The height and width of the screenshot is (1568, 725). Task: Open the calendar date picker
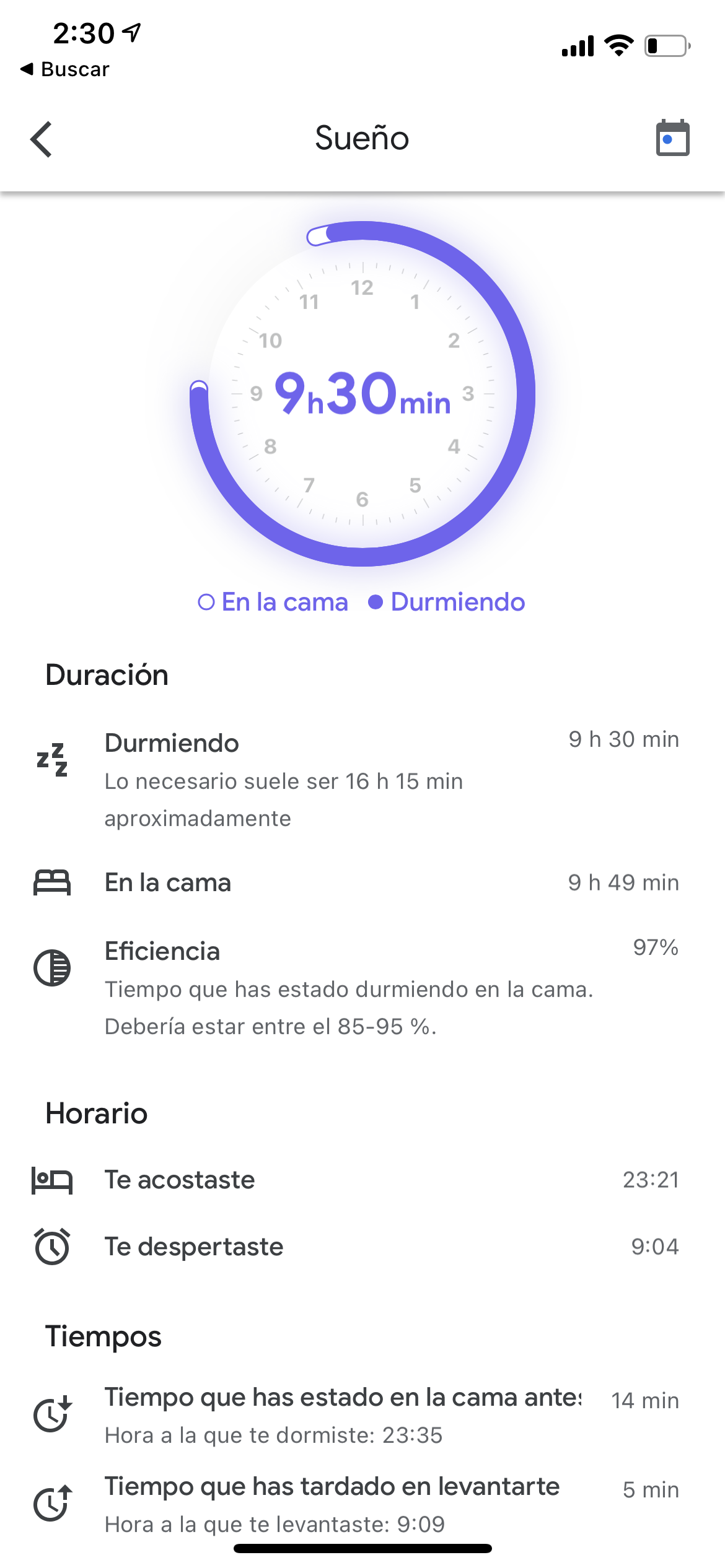click(673, 137)
